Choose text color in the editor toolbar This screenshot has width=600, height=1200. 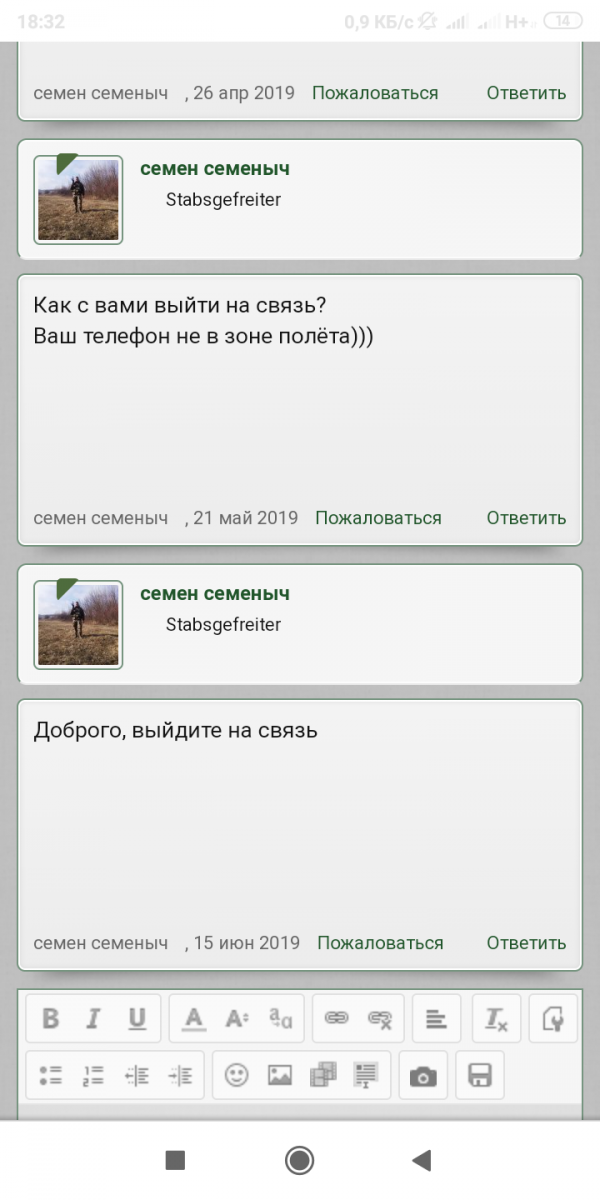(x=194, y=1019)
